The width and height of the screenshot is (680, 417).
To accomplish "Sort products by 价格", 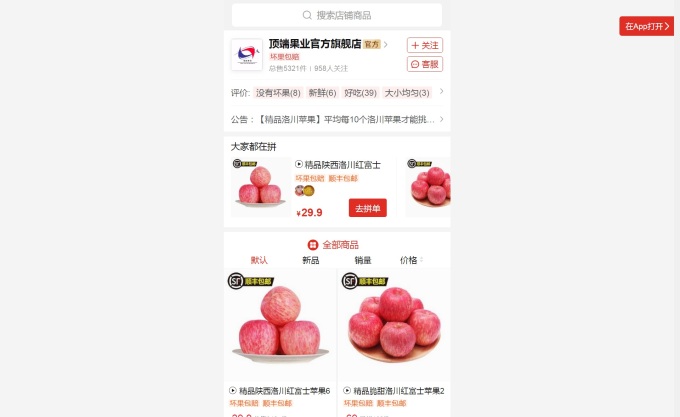I will tap(411, 260).
